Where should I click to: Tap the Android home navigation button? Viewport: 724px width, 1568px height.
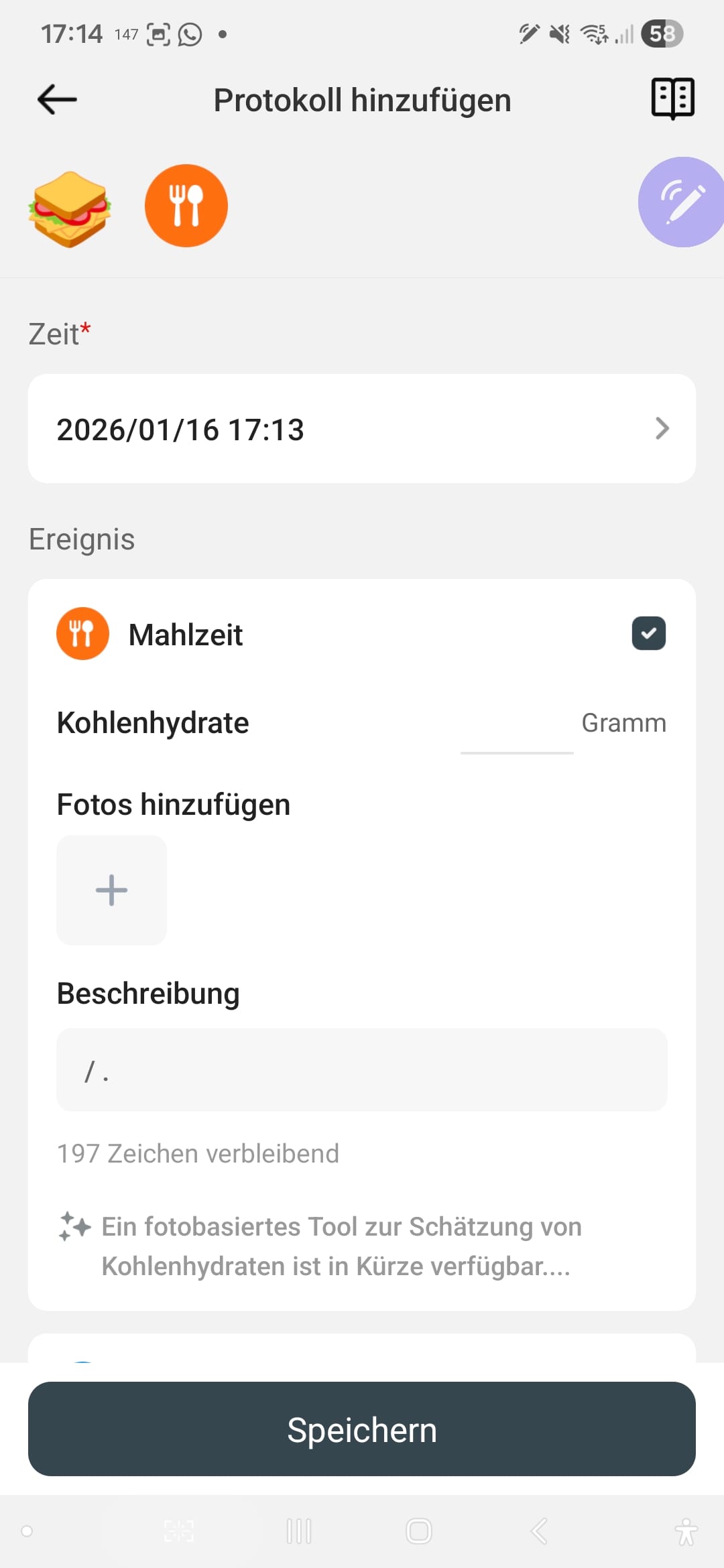point(419,1530)
